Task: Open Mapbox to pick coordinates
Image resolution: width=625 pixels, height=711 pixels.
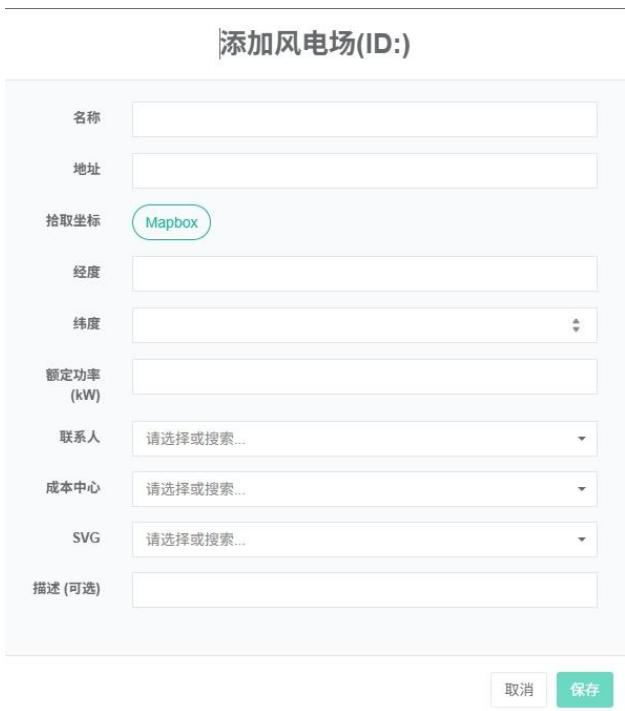Action: coord(171,223)
